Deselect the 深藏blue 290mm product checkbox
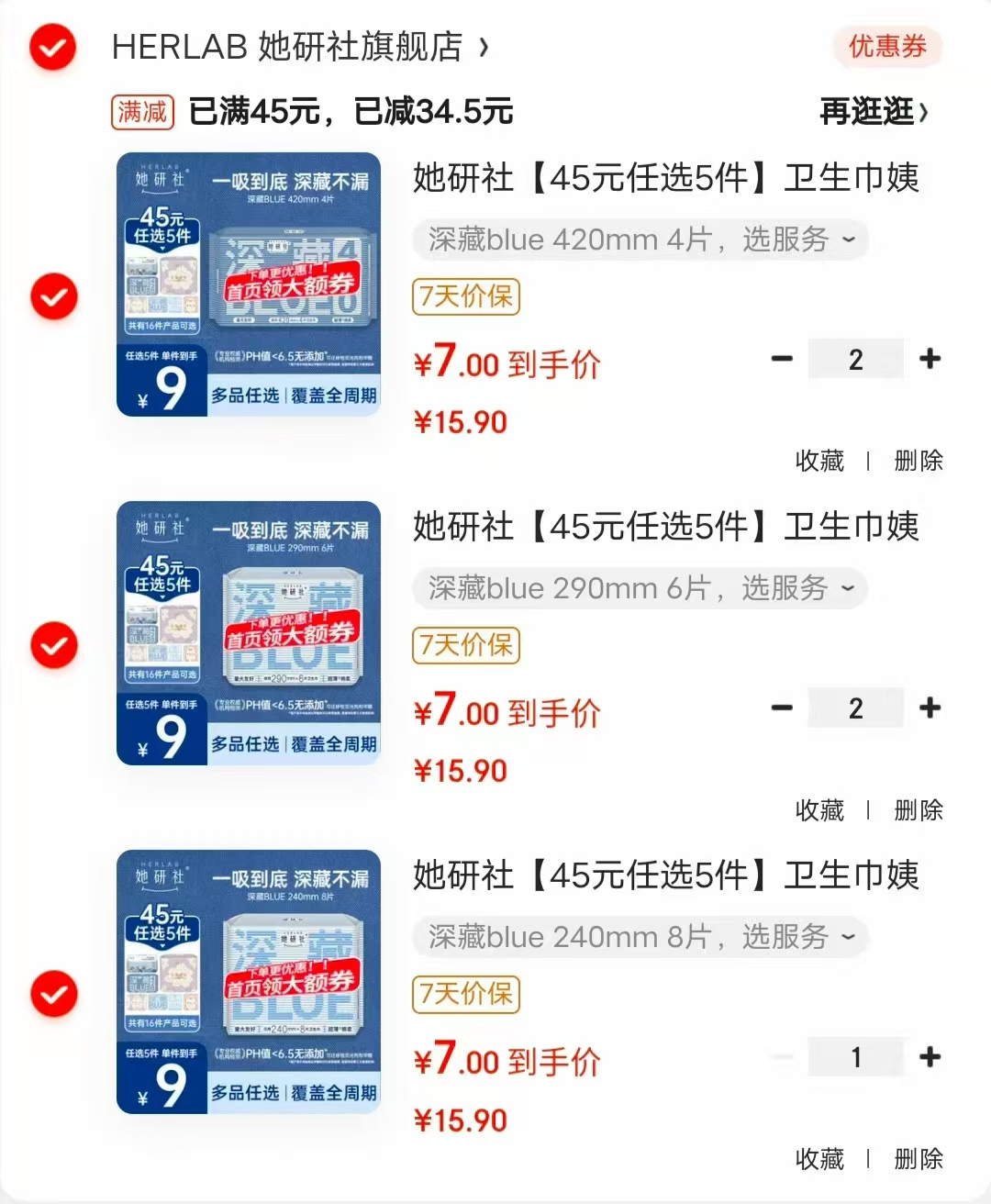Image resolution: width=991 pixels, height=1204 pixels. [x=53, y=644]
